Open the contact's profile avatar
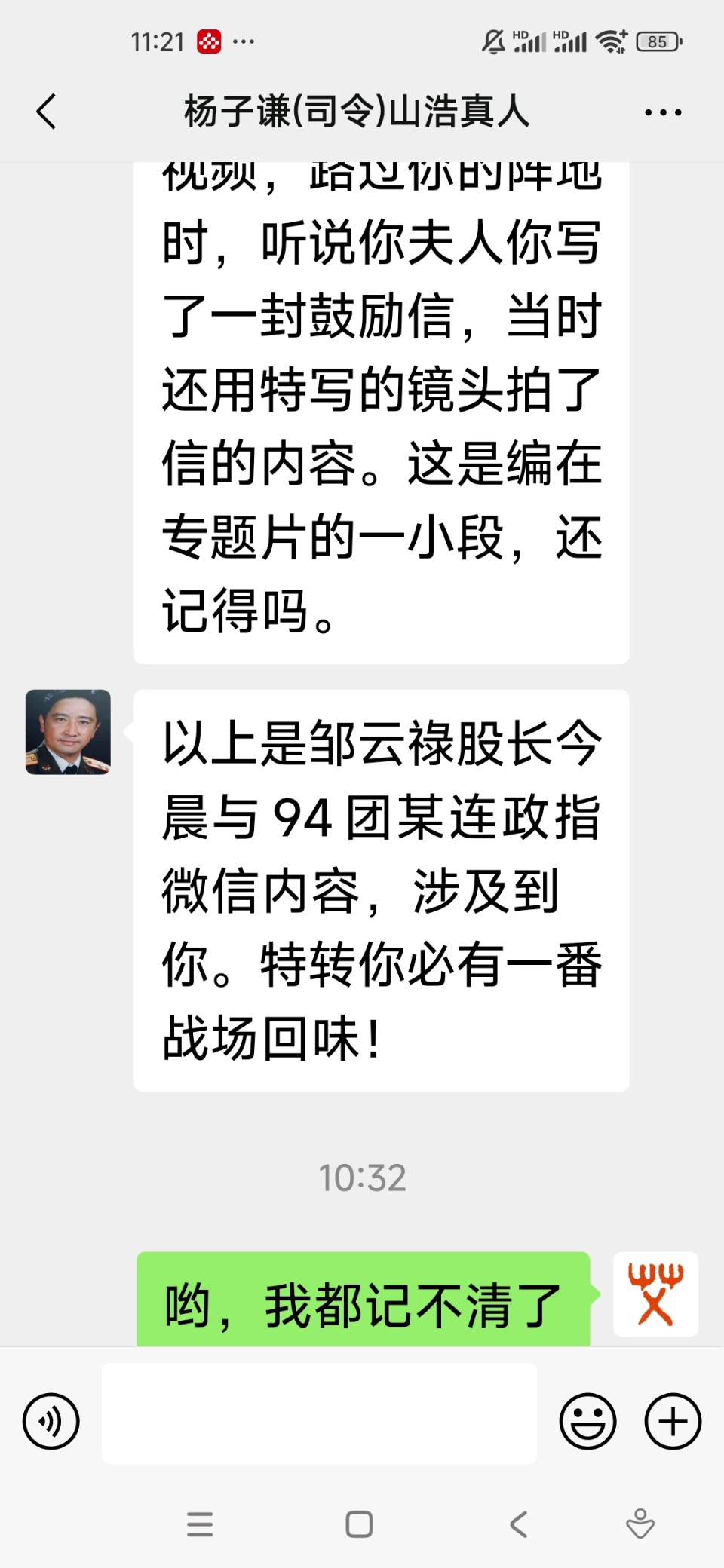Viewport: 724px width, 1568px height. click(x=68, y=731)
